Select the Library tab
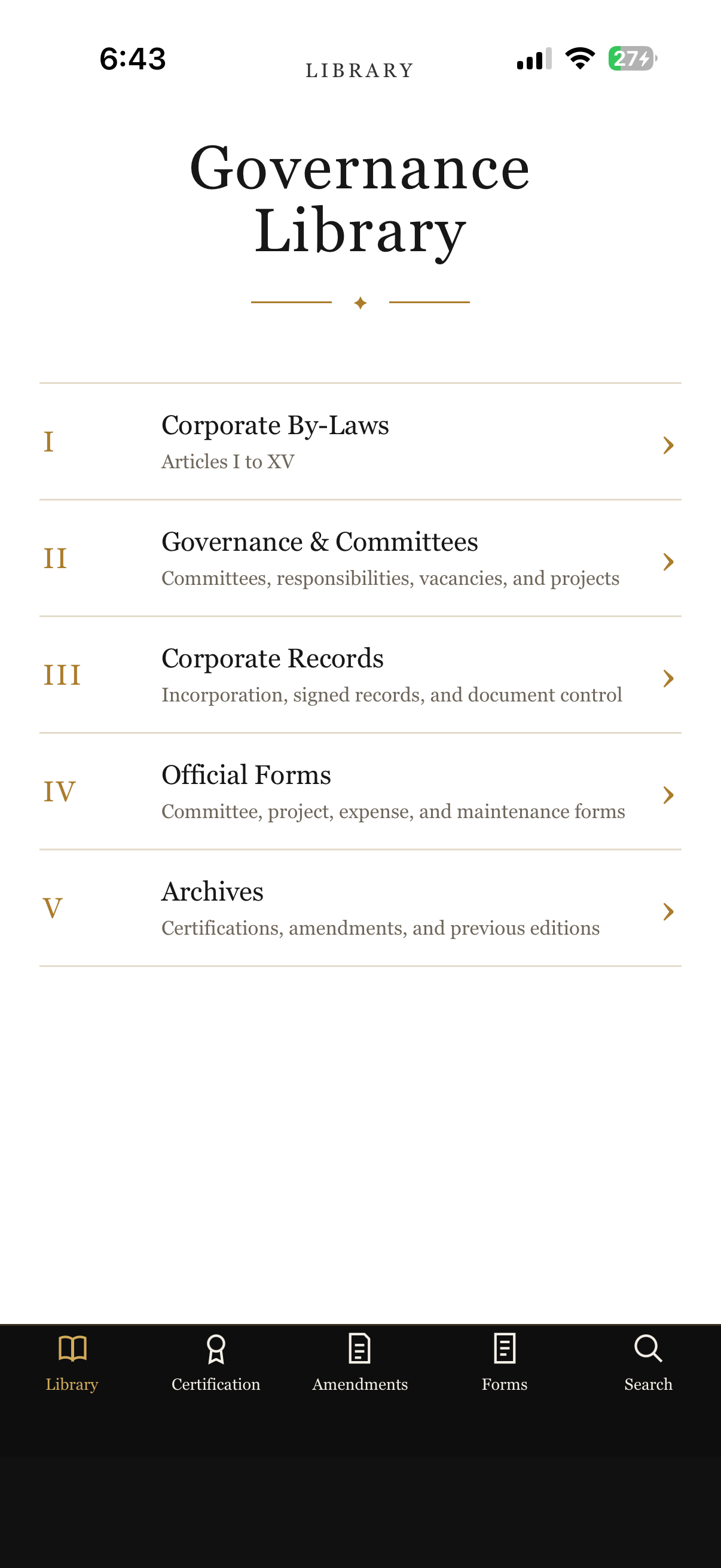Viewport: 721px width, 1568px height. pyautogui.click(x=72, y=1363)
